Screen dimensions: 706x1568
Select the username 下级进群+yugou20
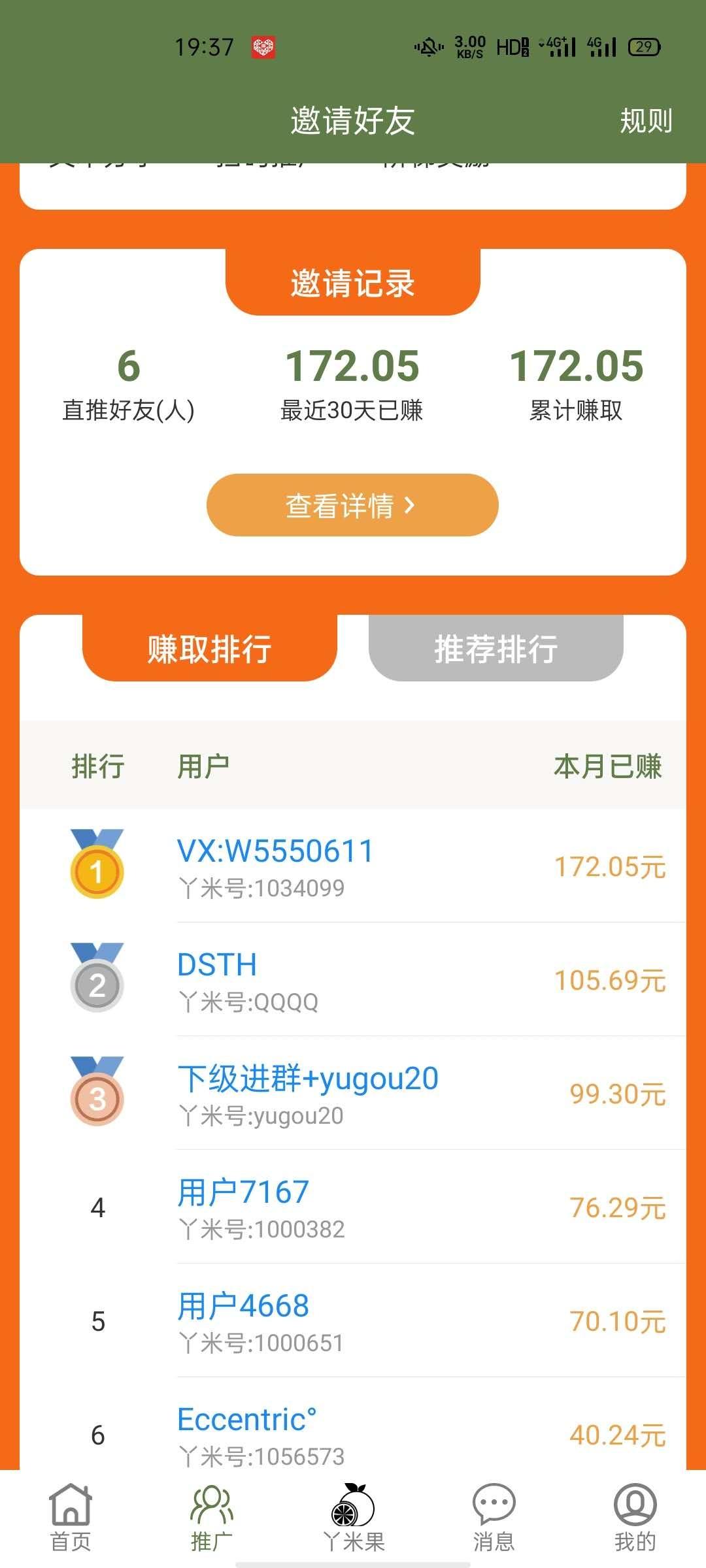307,1078
